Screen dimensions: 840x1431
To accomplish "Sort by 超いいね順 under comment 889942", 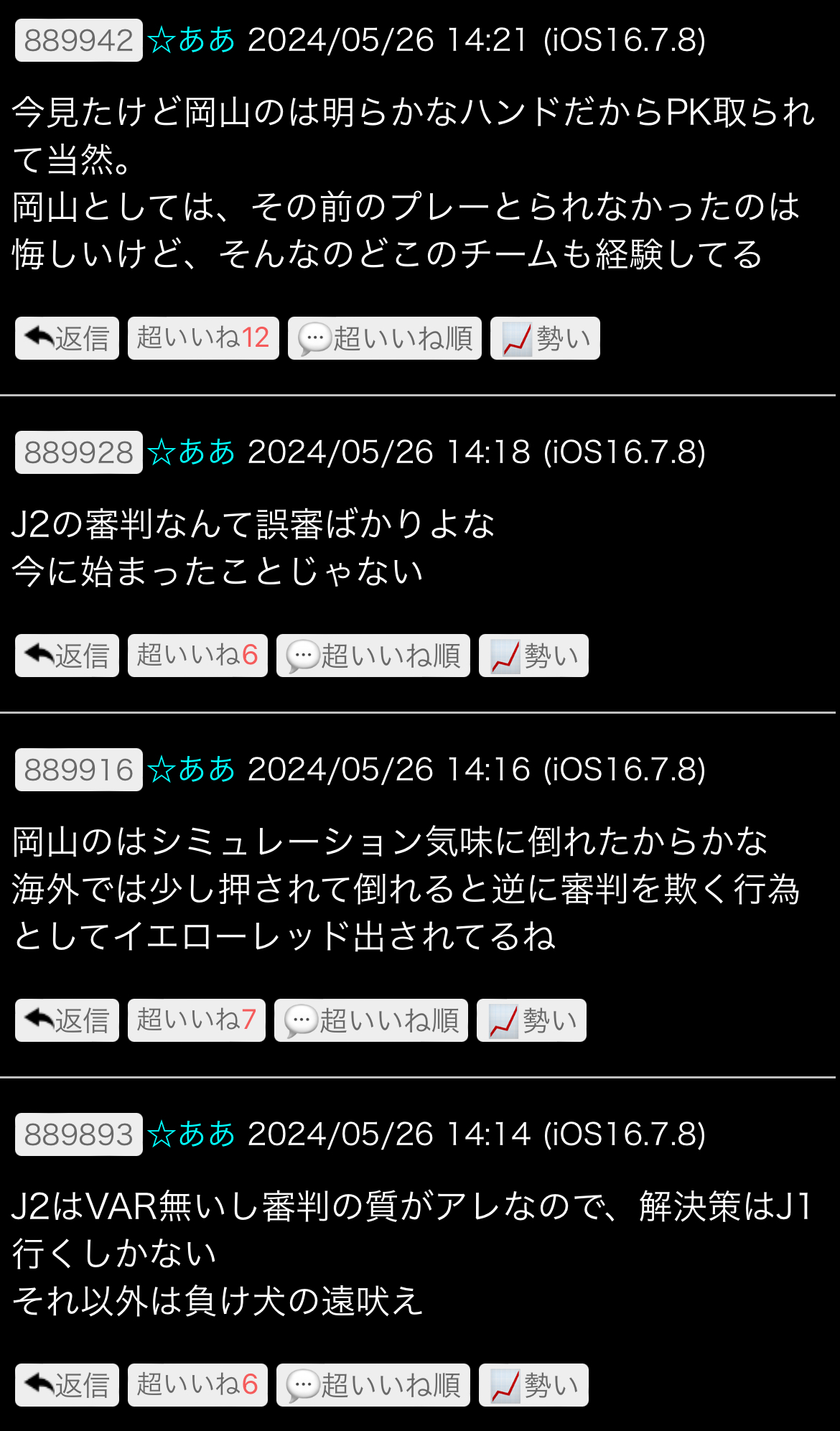I will pyautogui.click(x=385, y=338).
